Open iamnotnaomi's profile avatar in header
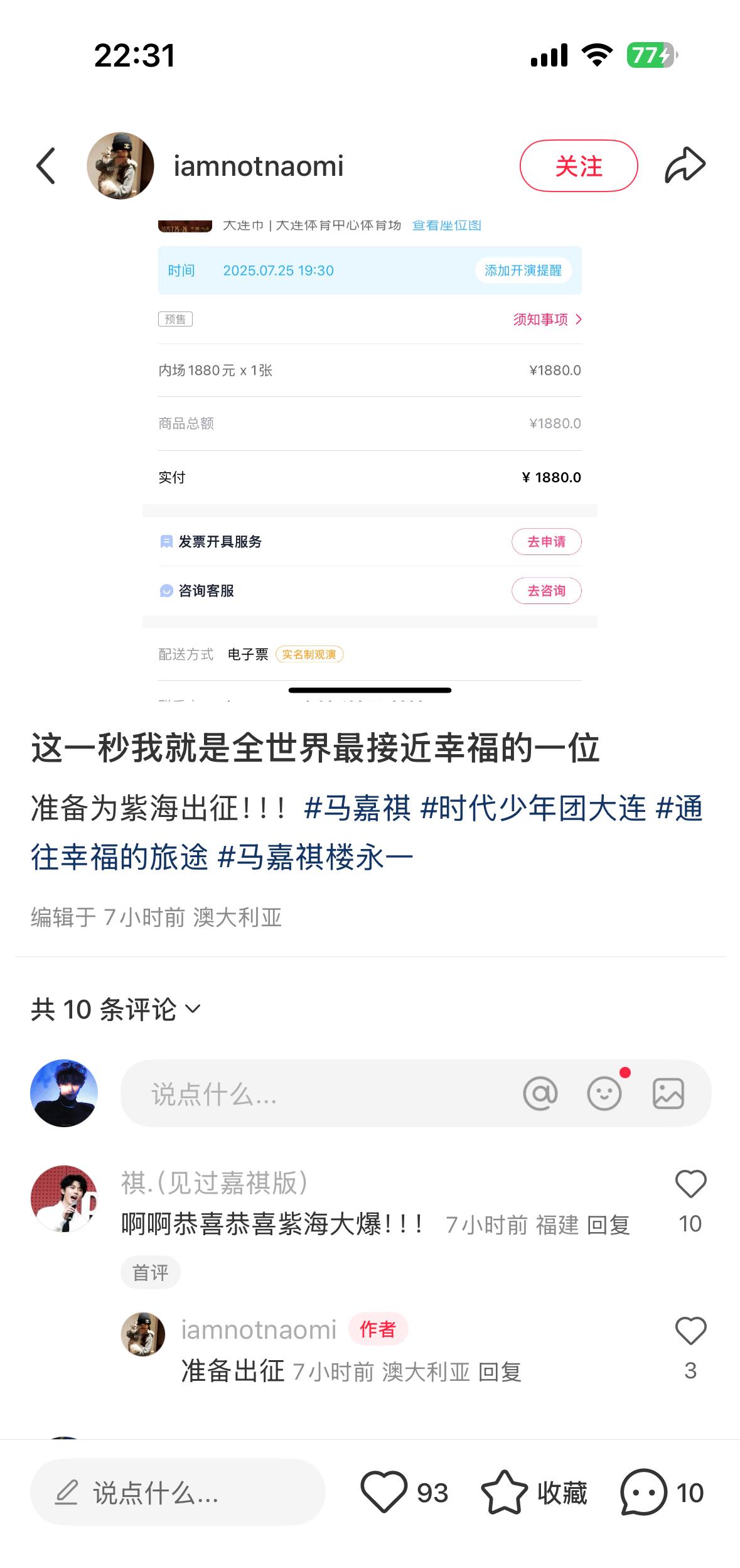The height and width of the screenshot is (1568, 740). 121,166
